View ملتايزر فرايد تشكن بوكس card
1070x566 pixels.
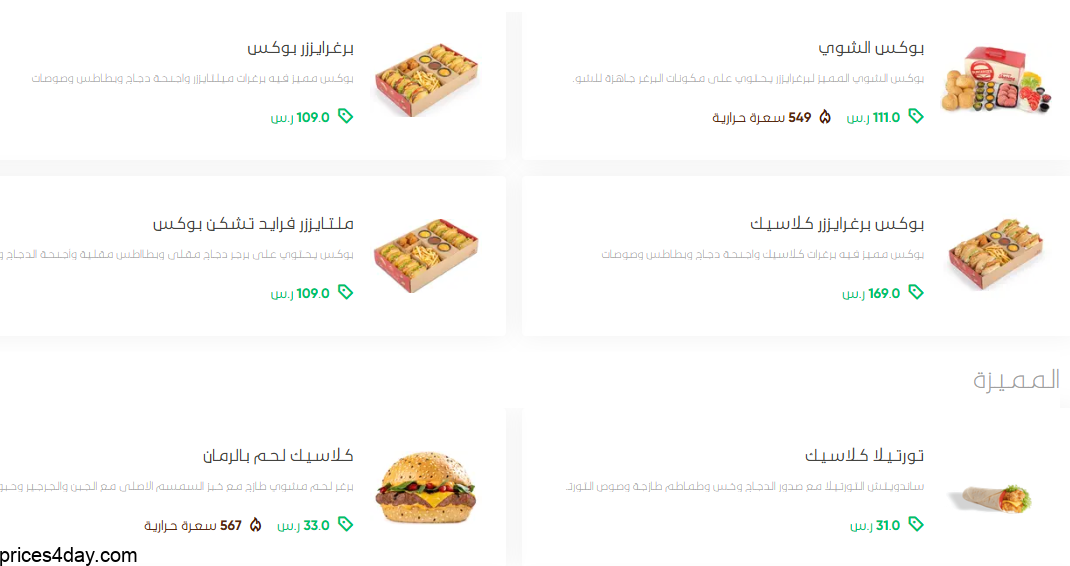[x=250, y=256]
